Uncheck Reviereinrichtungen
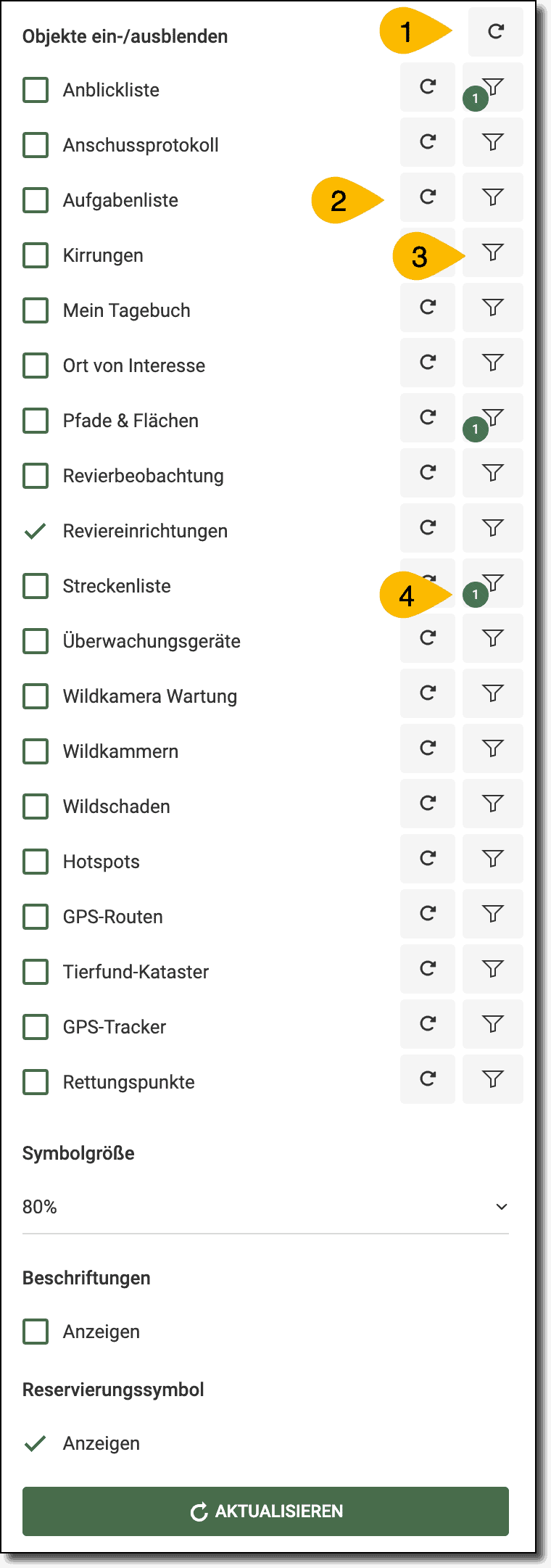Viewport: 551px width, 1568px height. click(36, 531)
